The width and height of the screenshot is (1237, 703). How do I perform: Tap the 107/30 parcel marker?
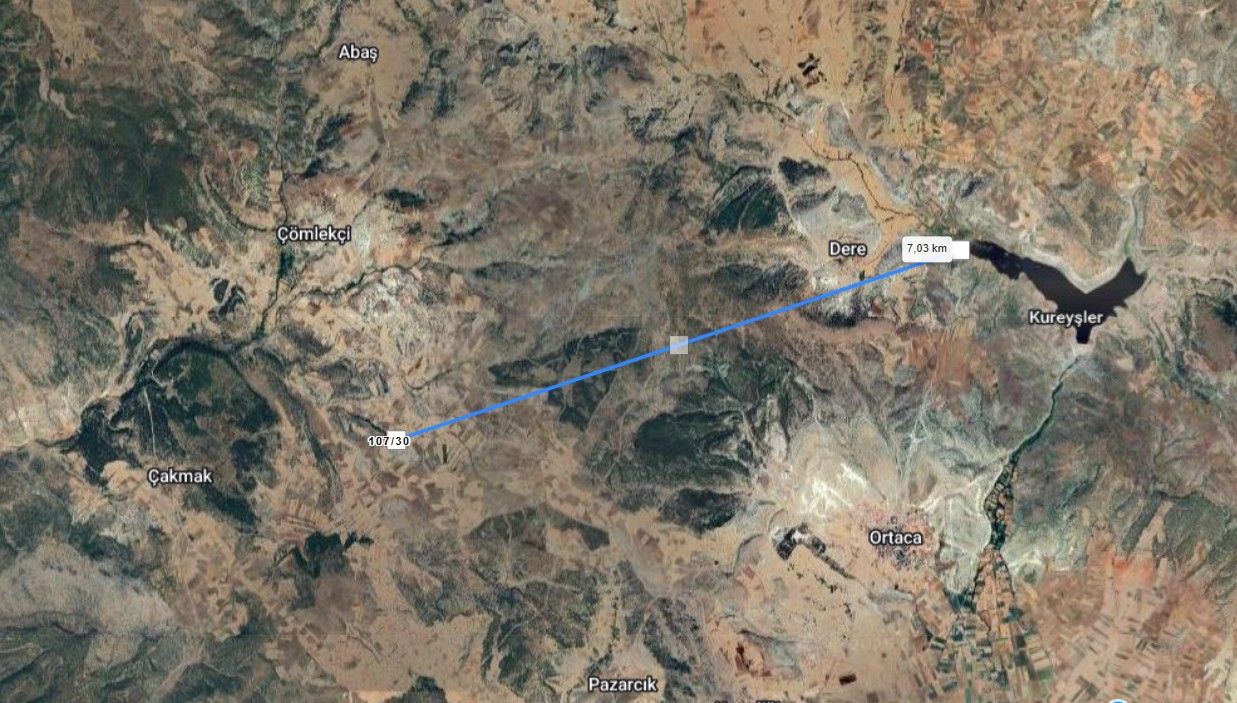click(388, 441)
